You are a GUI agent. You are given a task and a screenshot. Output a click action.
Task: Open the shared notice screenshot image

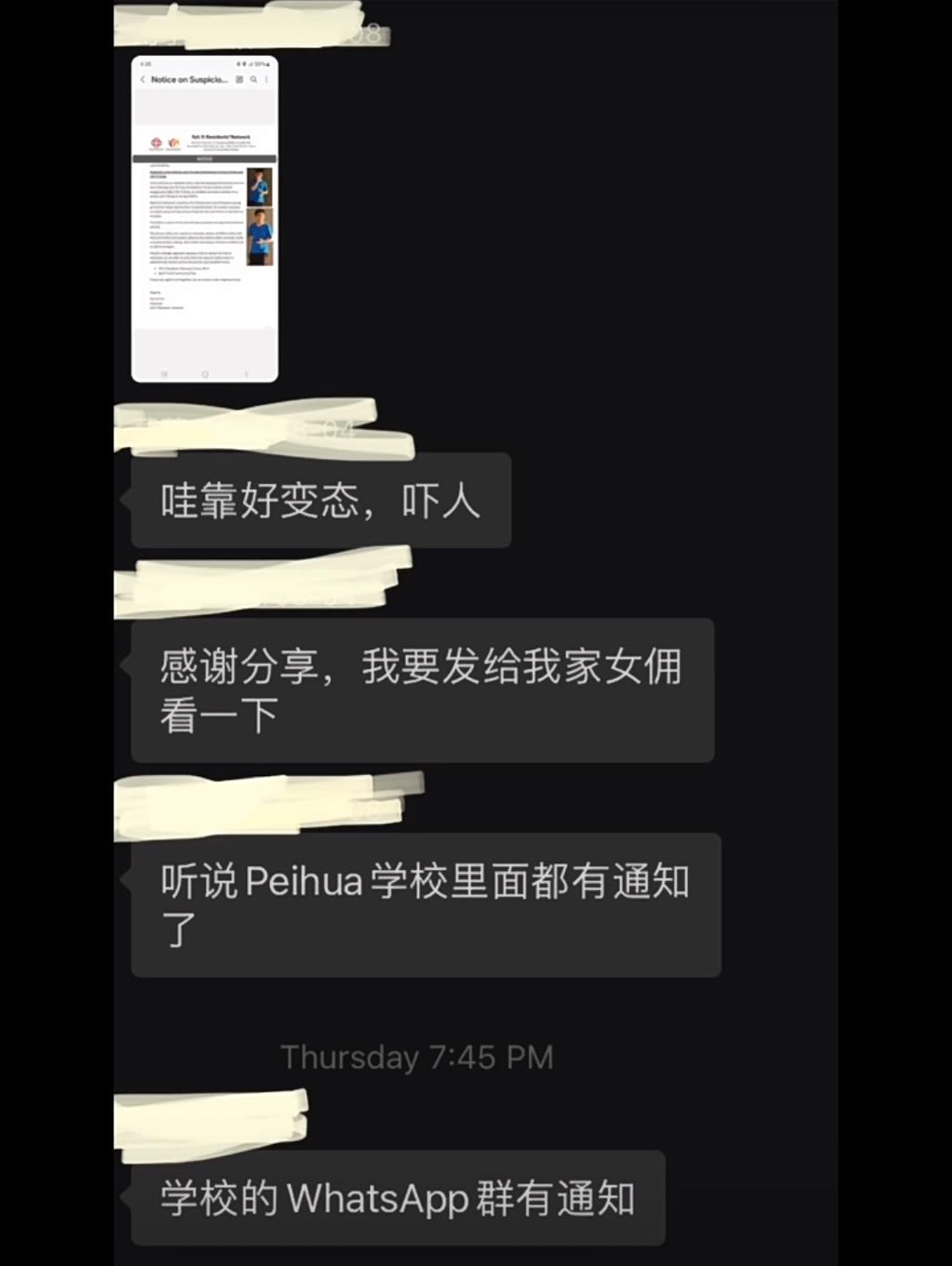point(205,220)
